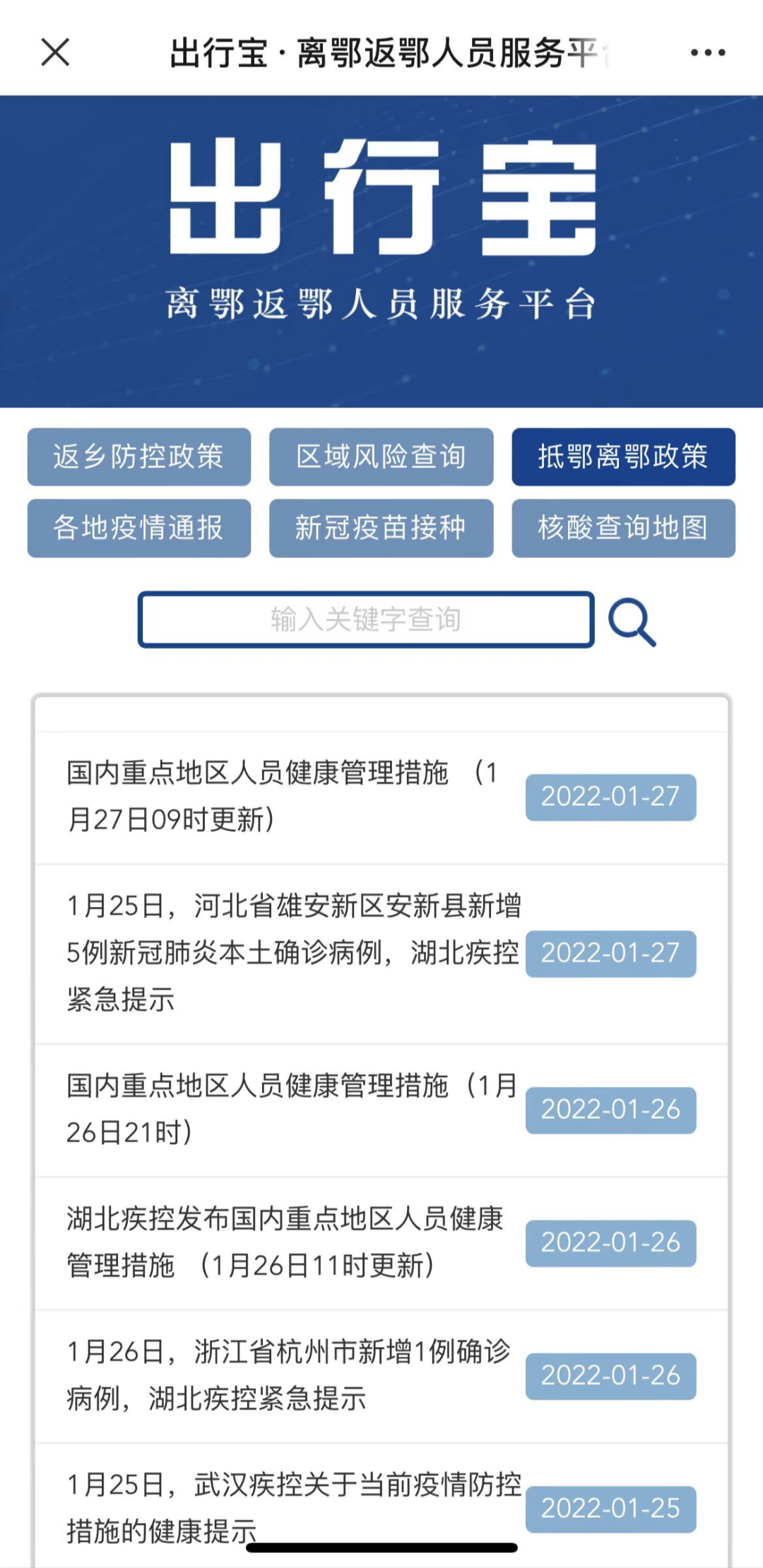Image resolution: width=763 pixels, height=1568 pixels.
Task: Open 湖北疾控发布 1月26日11时更新 article
Action: coord(283,1242)
